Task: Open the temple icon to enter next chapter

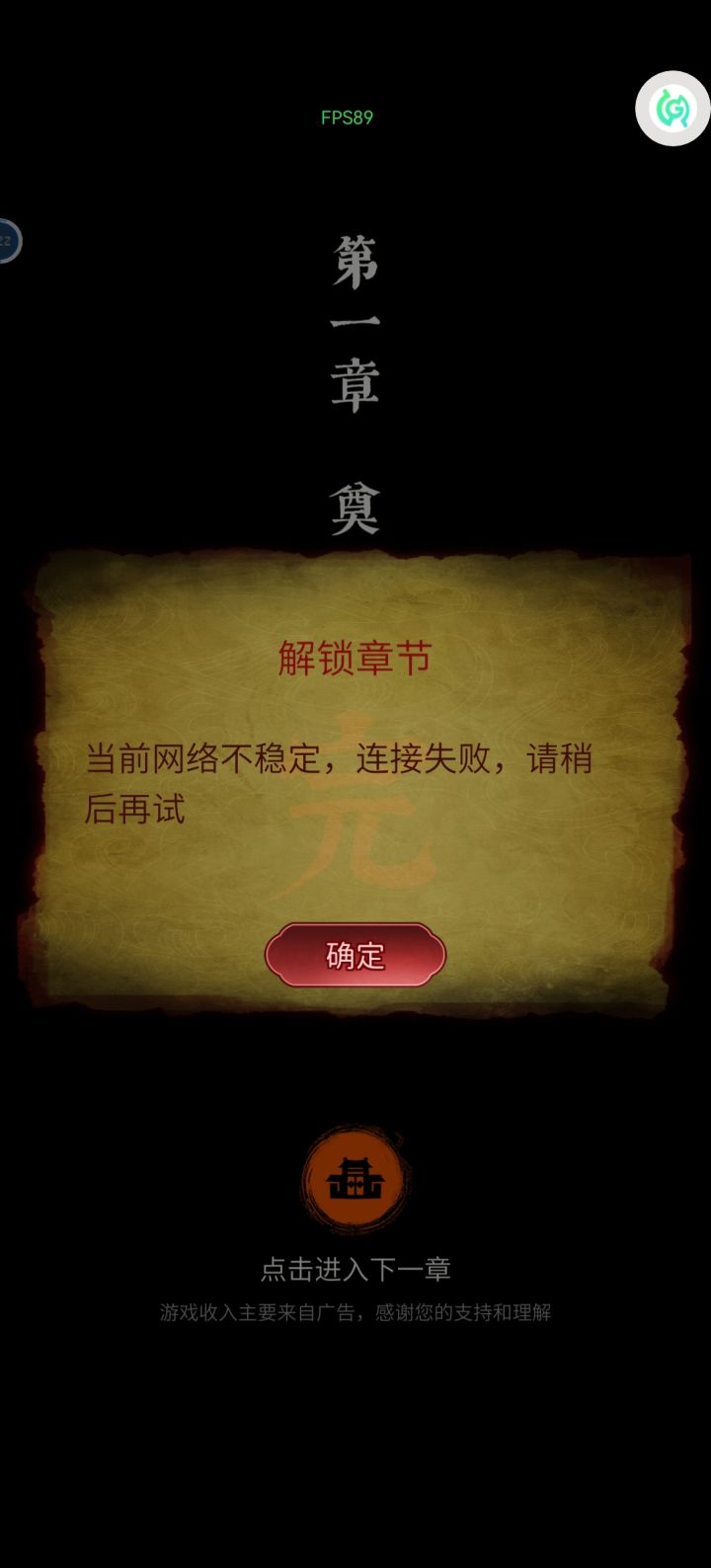Action: tap(354, 1181)
